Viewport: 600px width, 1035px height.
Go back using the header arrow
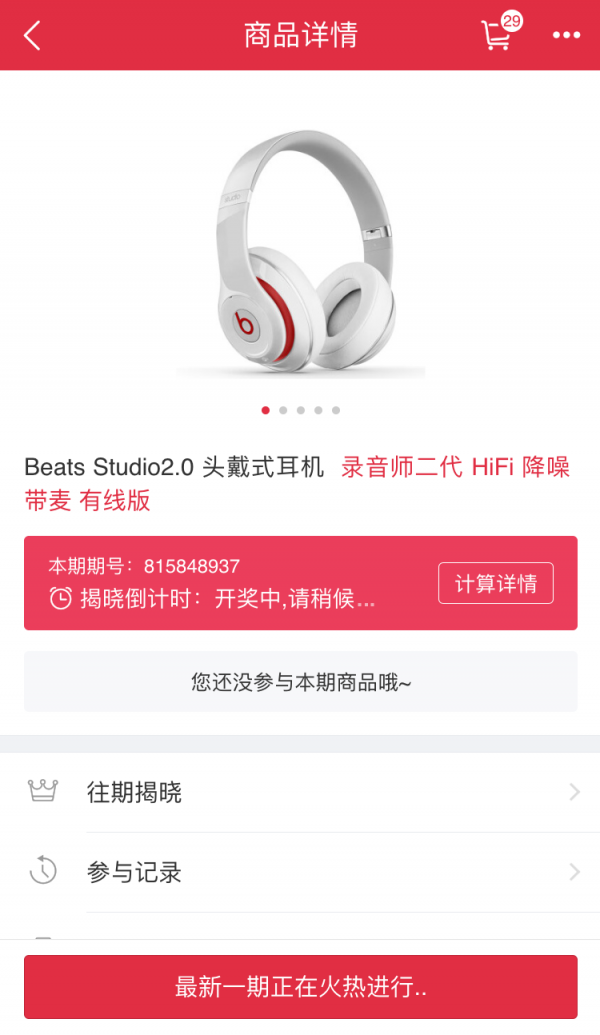pos(33,36)
